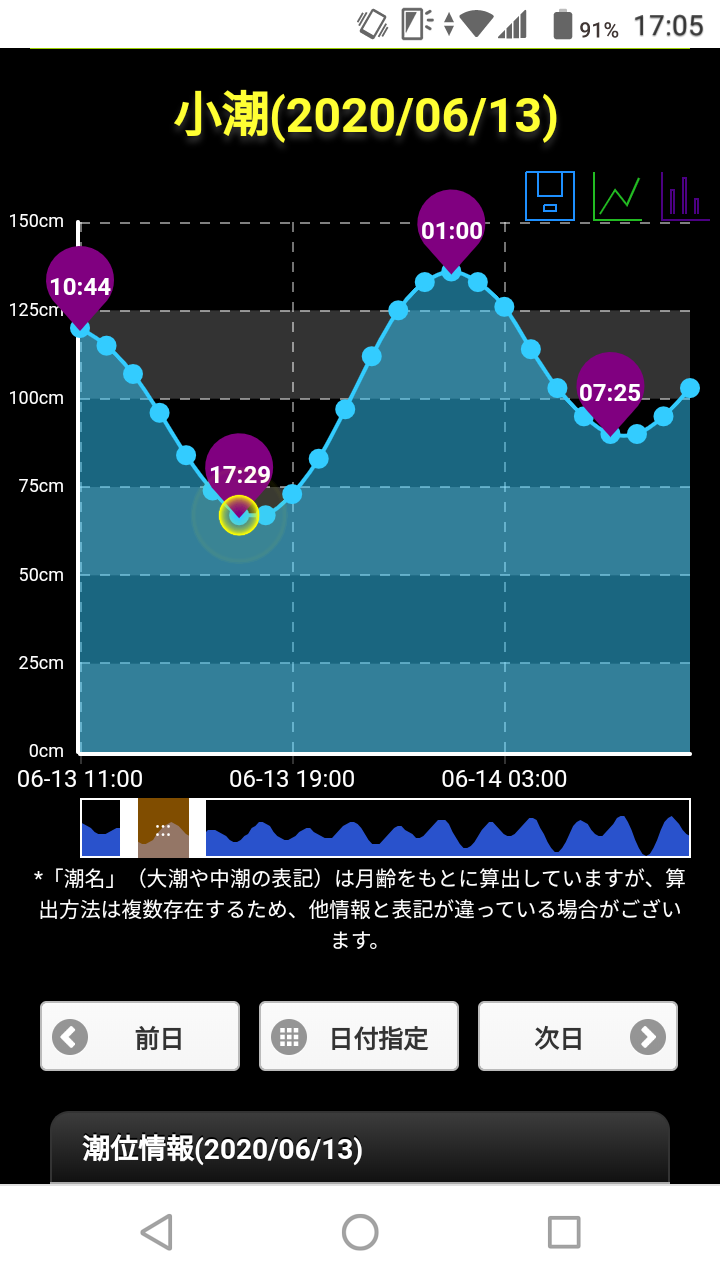Go to the home screen via the home button
Viewport: 720px width, 1280px height.
click(360, 1232)
